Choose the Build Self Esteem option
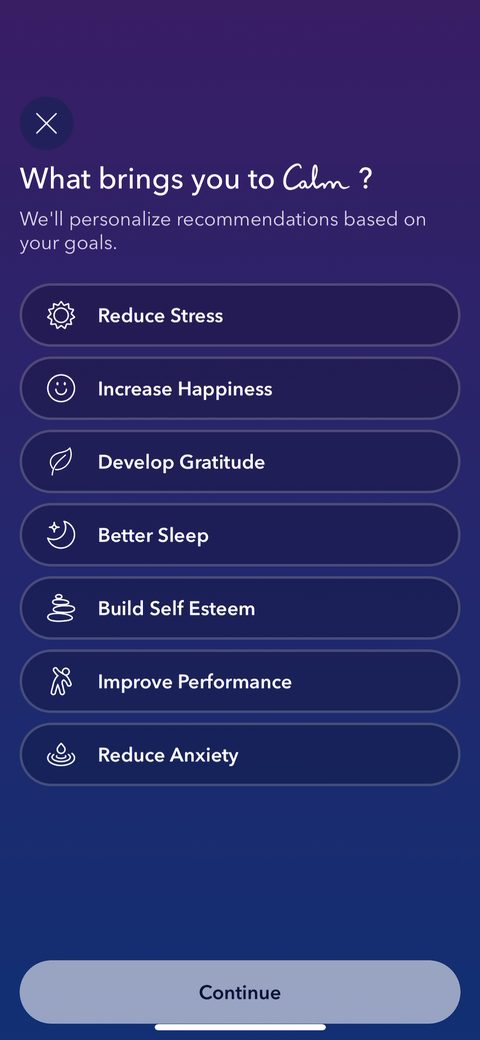Viewport: 480px width, 1040px height. pyautogui.click(x=240, y=608)
